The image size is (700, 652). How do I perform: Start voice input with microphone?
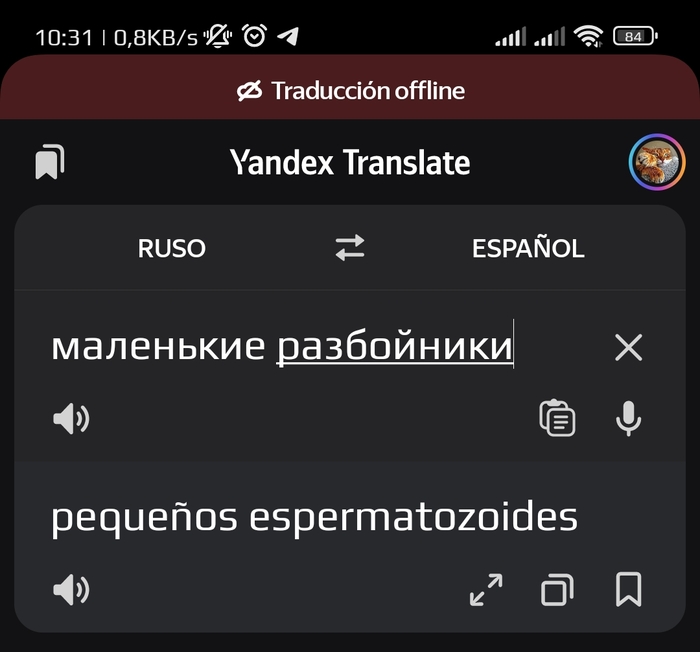(x=628, y=419)
